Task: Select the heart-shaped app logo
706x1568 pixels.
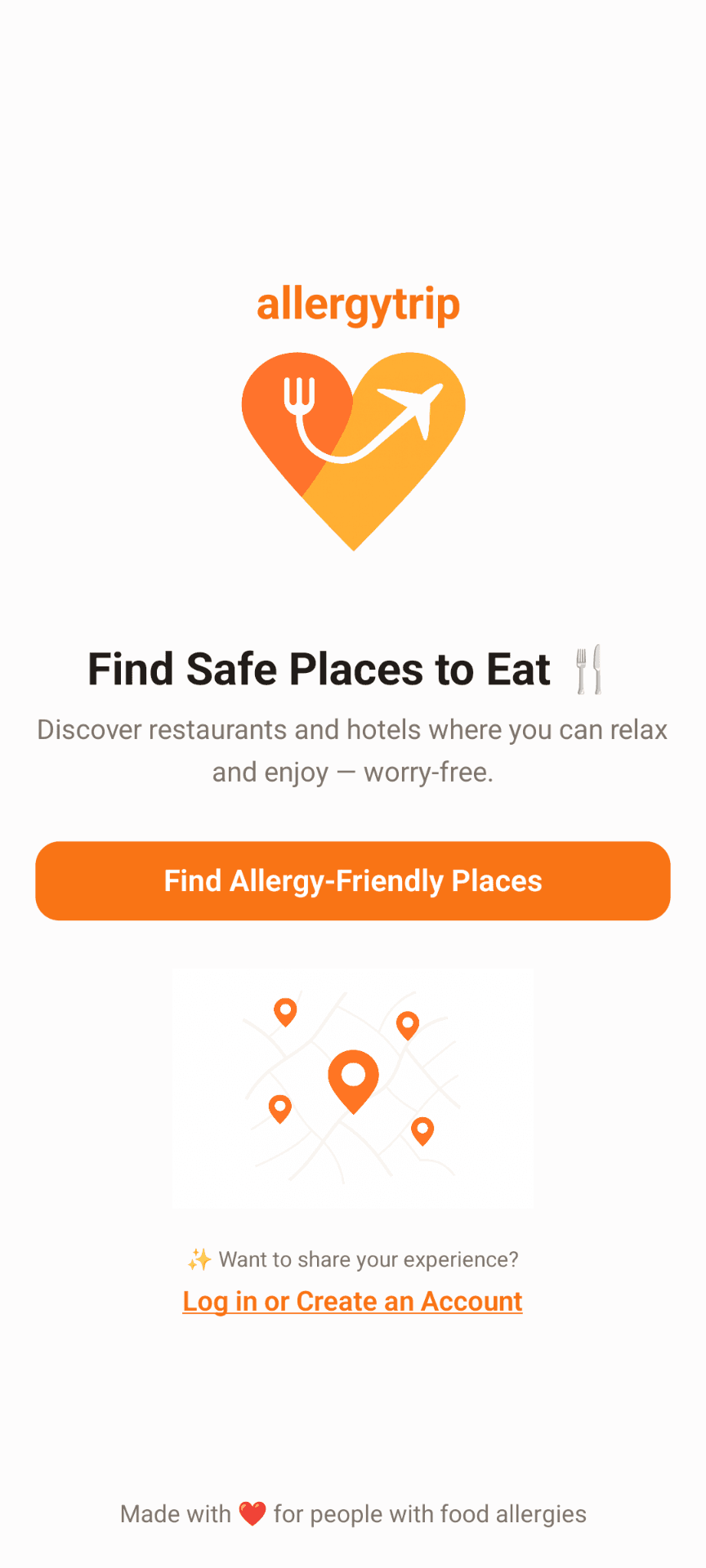Action: click(353, 449)
